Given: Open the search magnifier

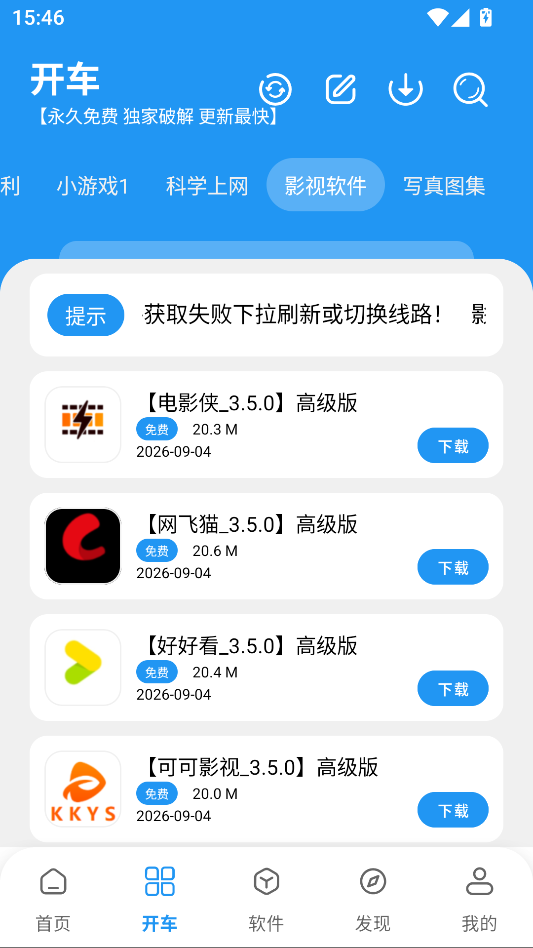Looking at the screenshot, I should [470, 91].
